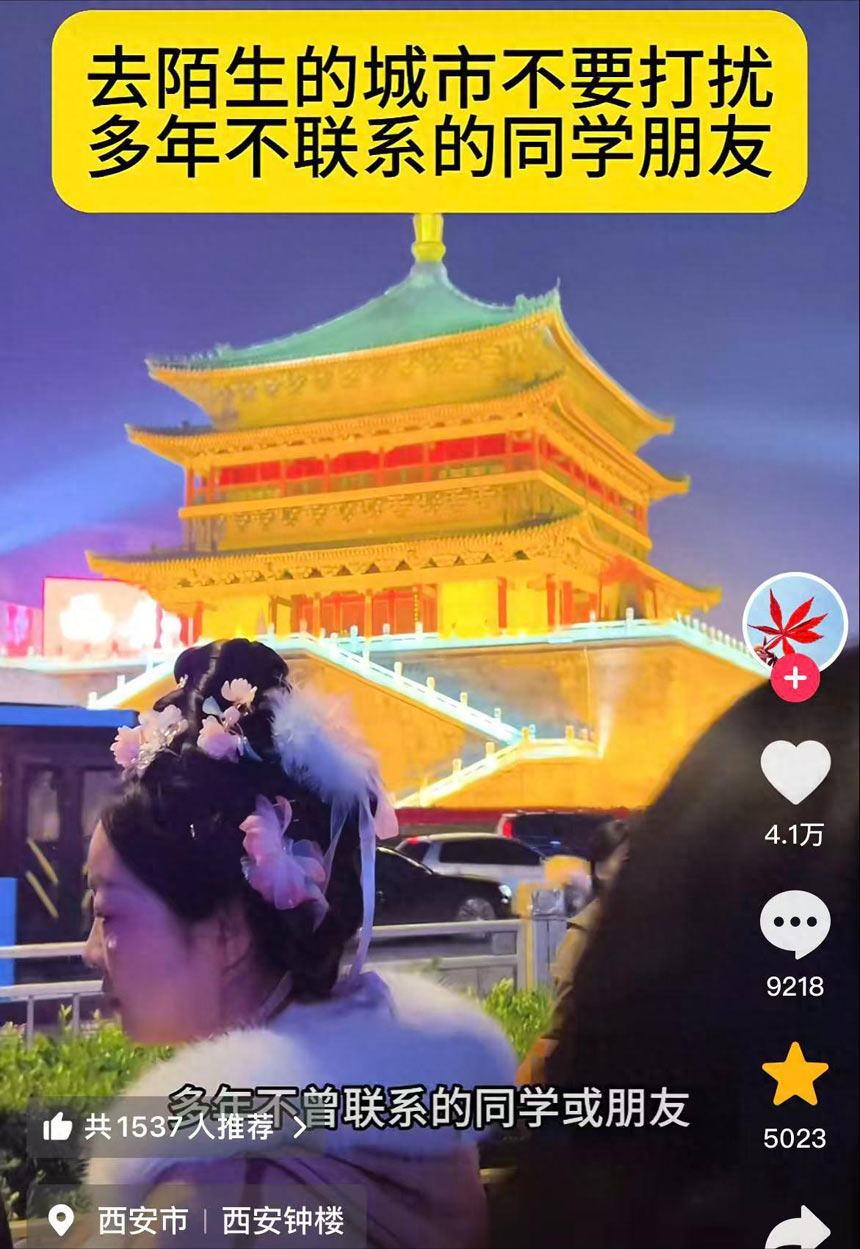Add this video to favorites with the star
The height and width of the screenshot is (1249, 860).
point(795,1075)
